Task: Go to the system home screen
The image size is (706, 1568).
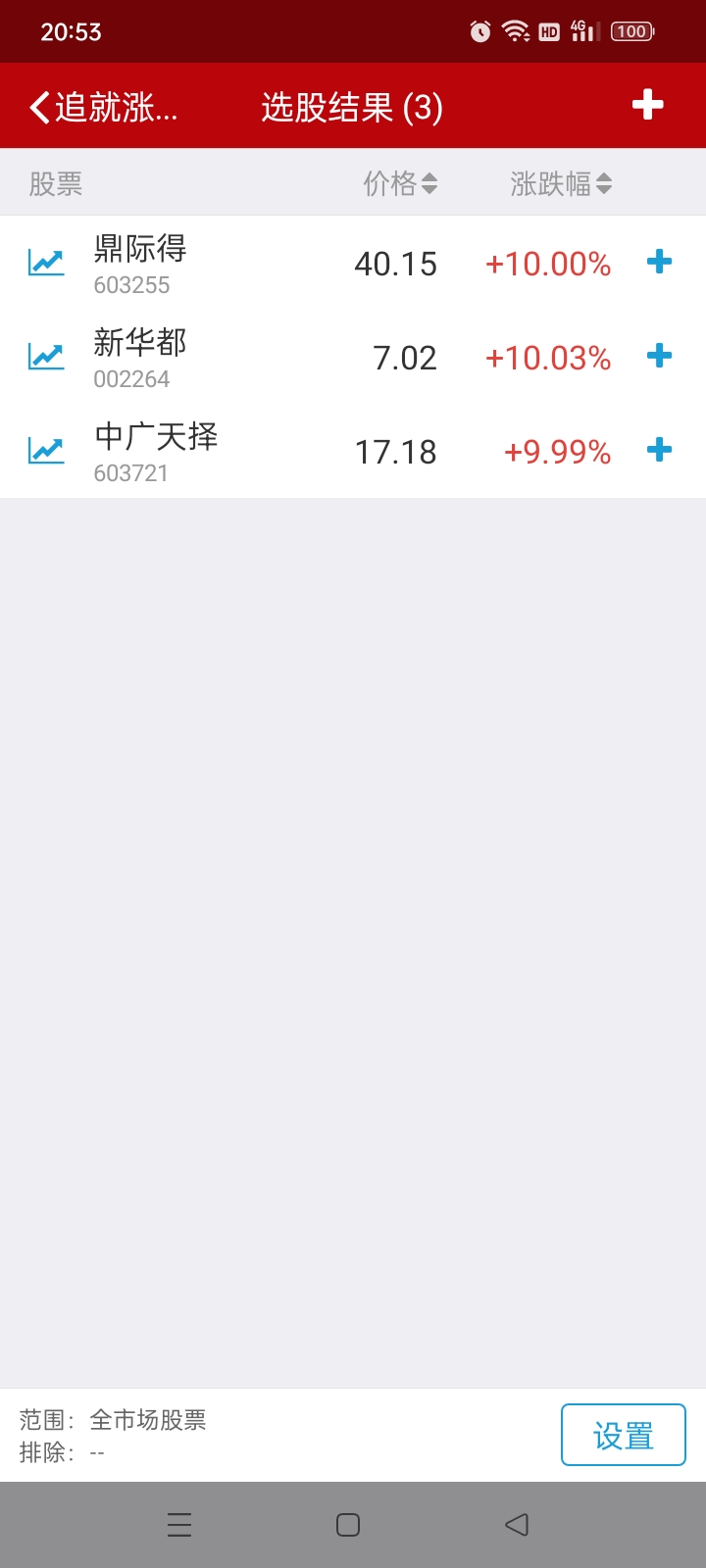Action: [x=348, y=1525]
